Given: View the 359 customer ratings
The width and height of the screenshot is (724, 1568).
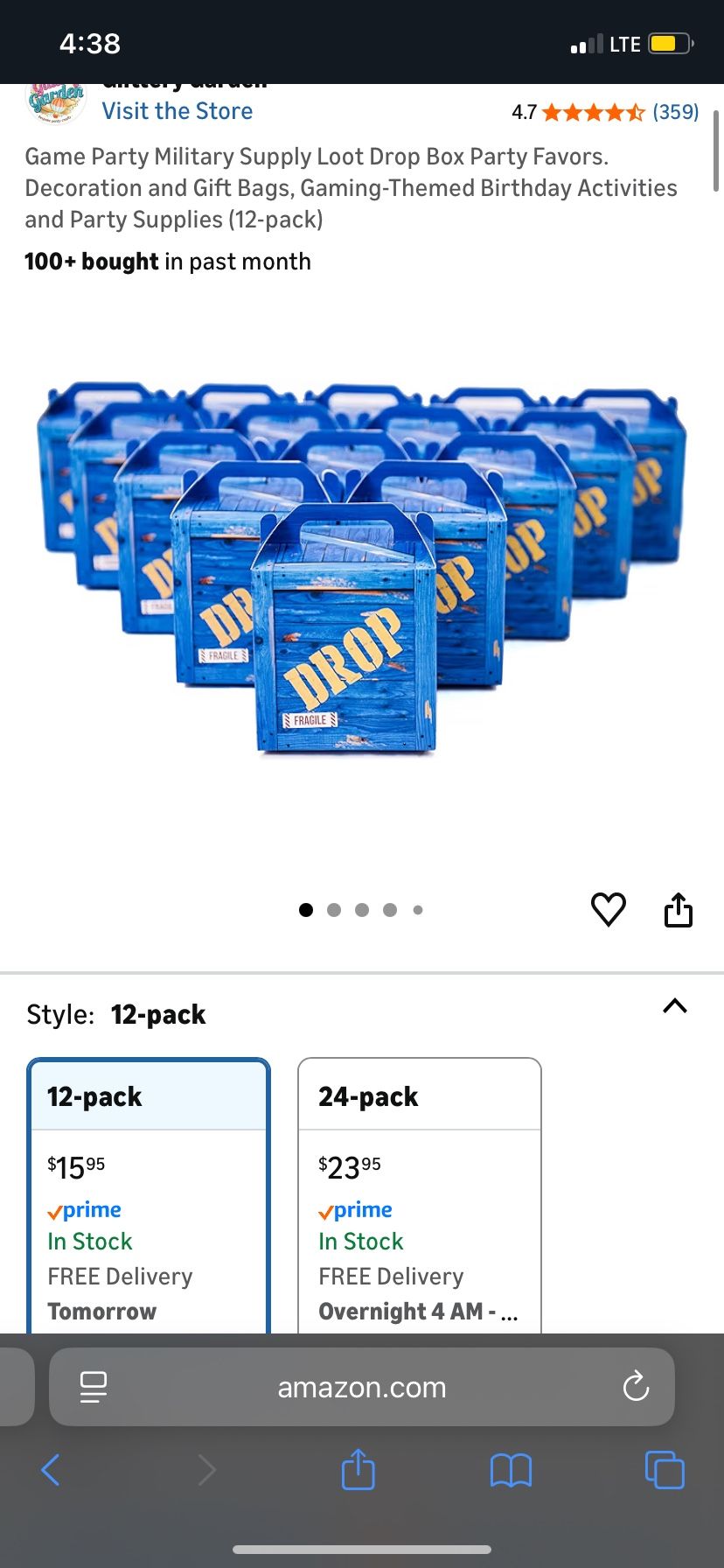Looking at the screenshot, I should point(675,111).
